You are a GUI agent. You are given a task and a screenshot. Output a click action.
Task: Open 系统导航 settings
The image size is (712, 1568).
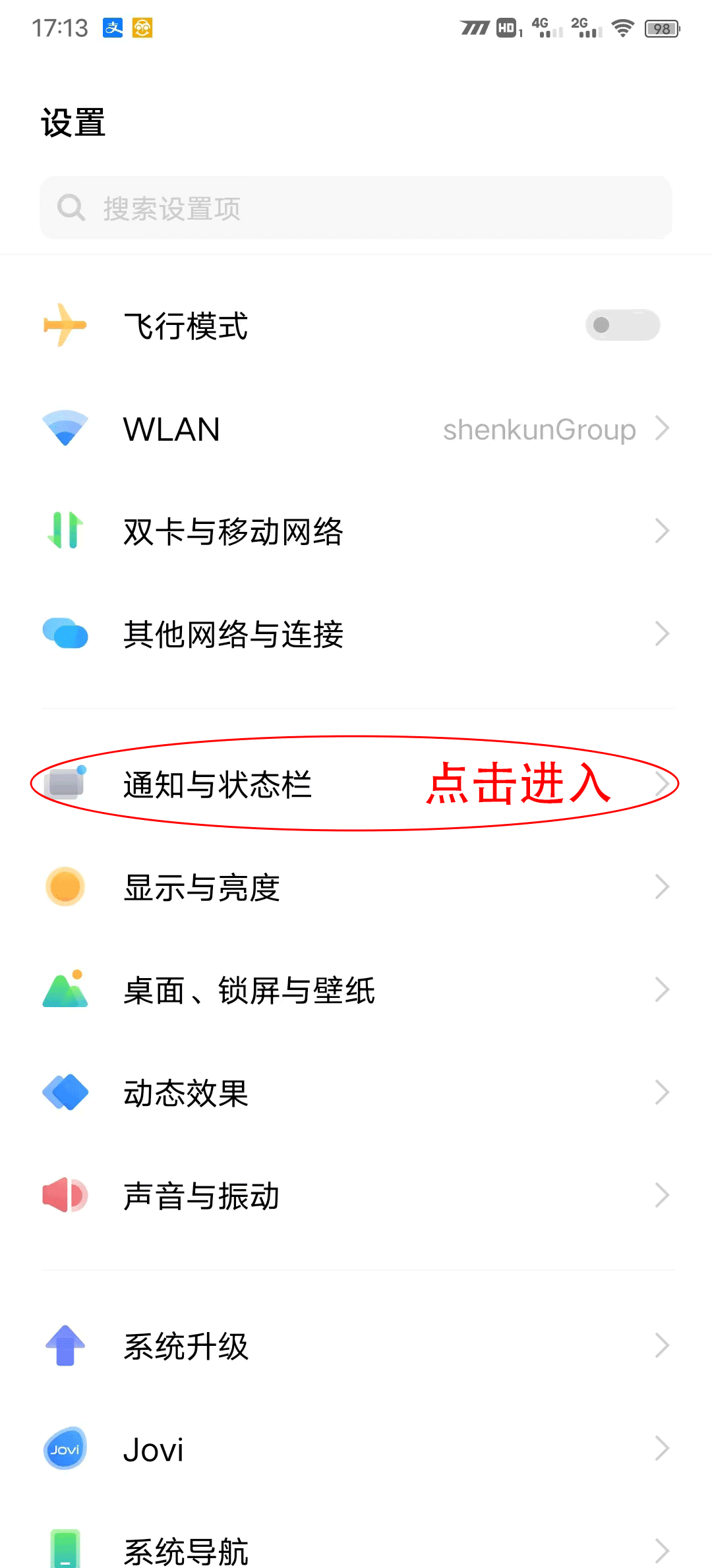356,1549
